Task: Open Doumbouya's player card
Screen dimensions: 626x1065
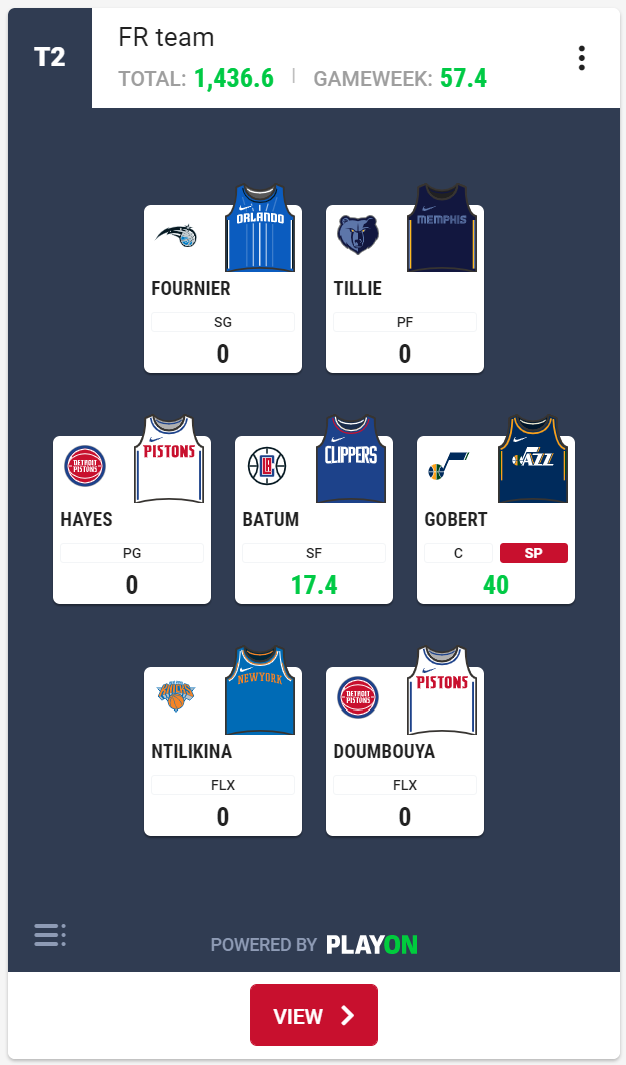Action: coord(405,751)
